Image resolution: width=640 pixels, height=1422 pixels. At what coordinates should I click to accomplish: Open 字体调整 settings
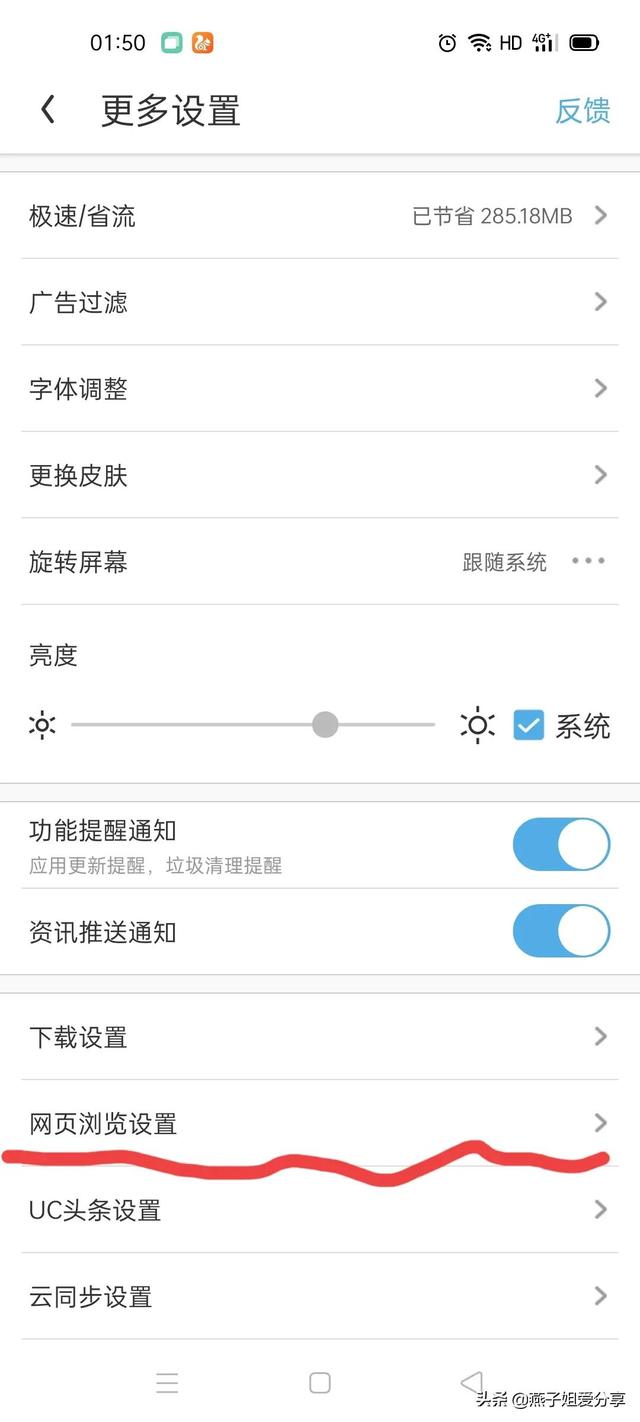pos(320,388)
